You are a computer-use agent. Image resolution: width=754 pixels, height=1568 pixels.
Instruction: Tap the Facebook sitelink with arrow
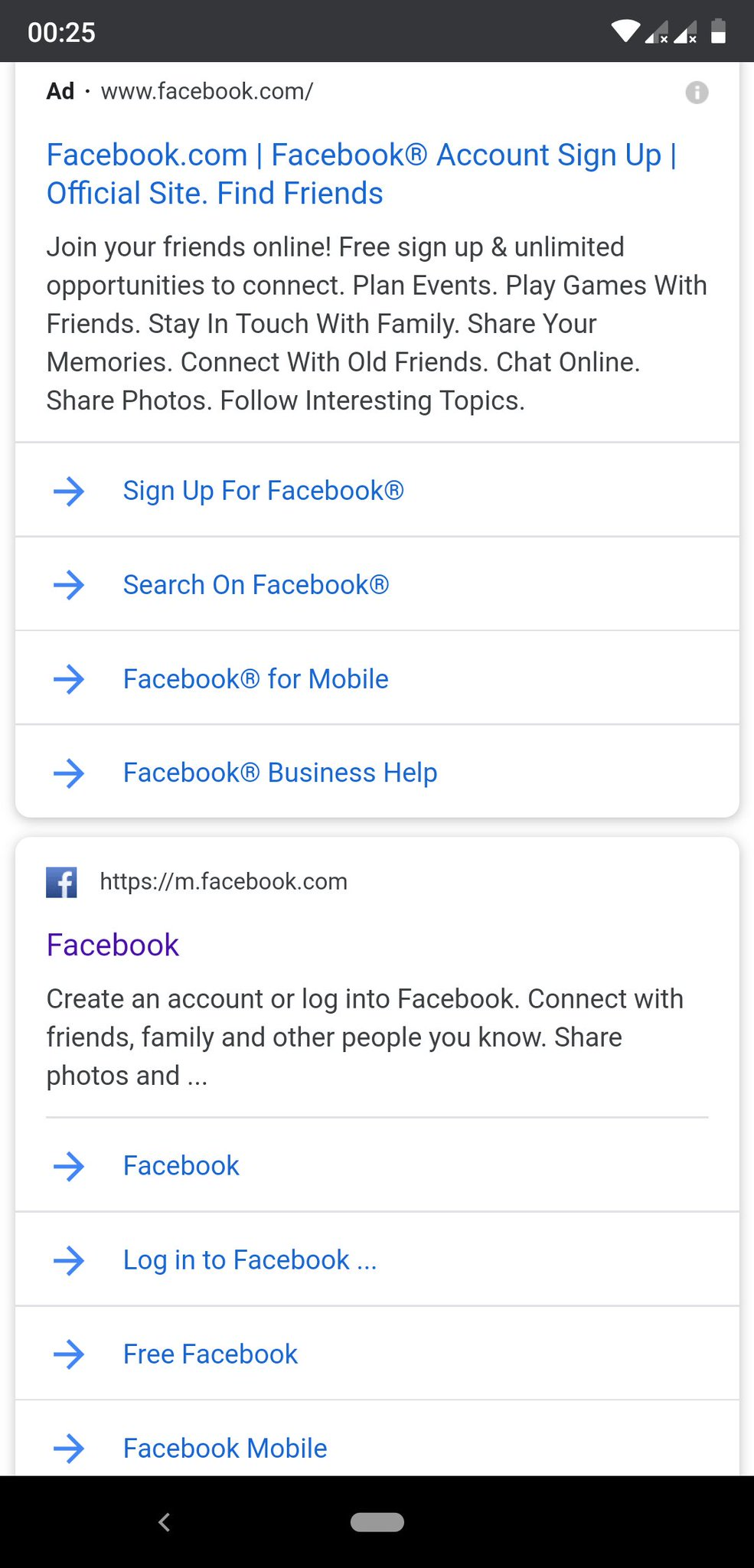[x=377, y=1165]
